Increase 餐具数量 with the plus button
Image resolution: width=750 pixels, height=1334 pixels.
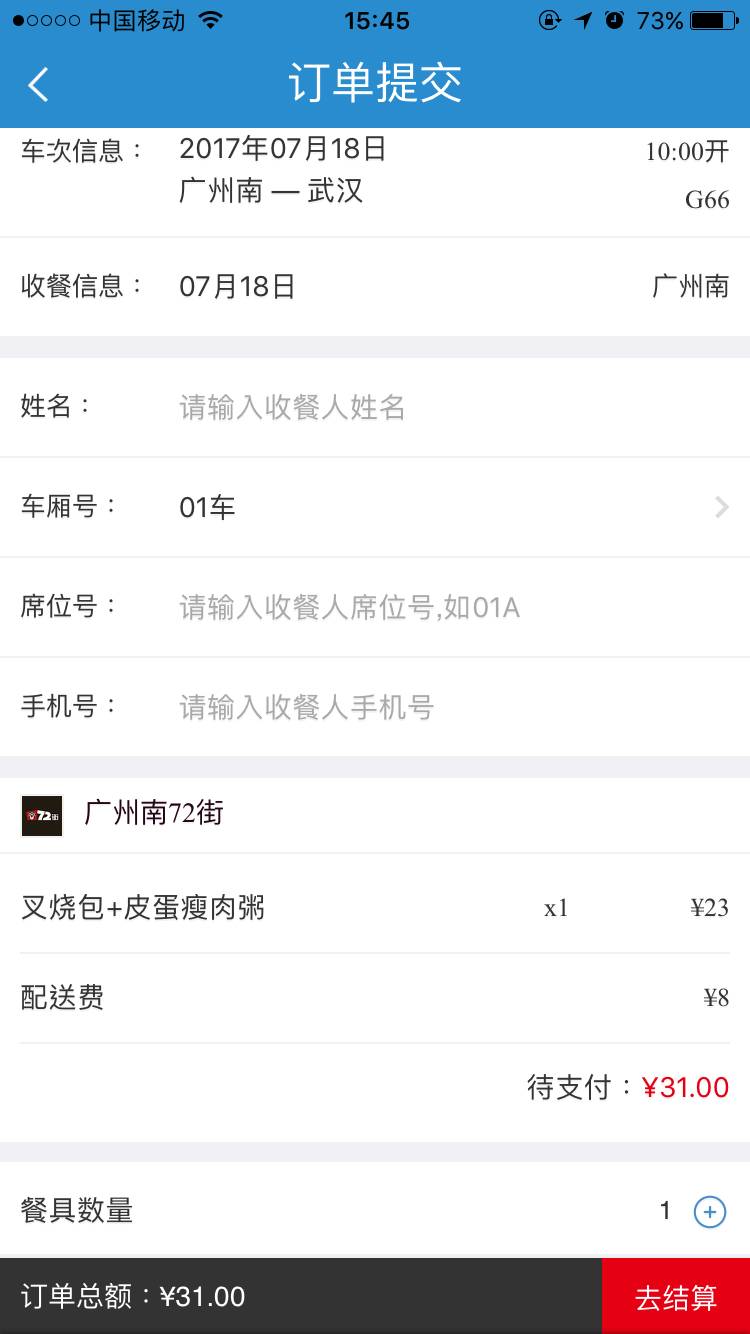710,1212
